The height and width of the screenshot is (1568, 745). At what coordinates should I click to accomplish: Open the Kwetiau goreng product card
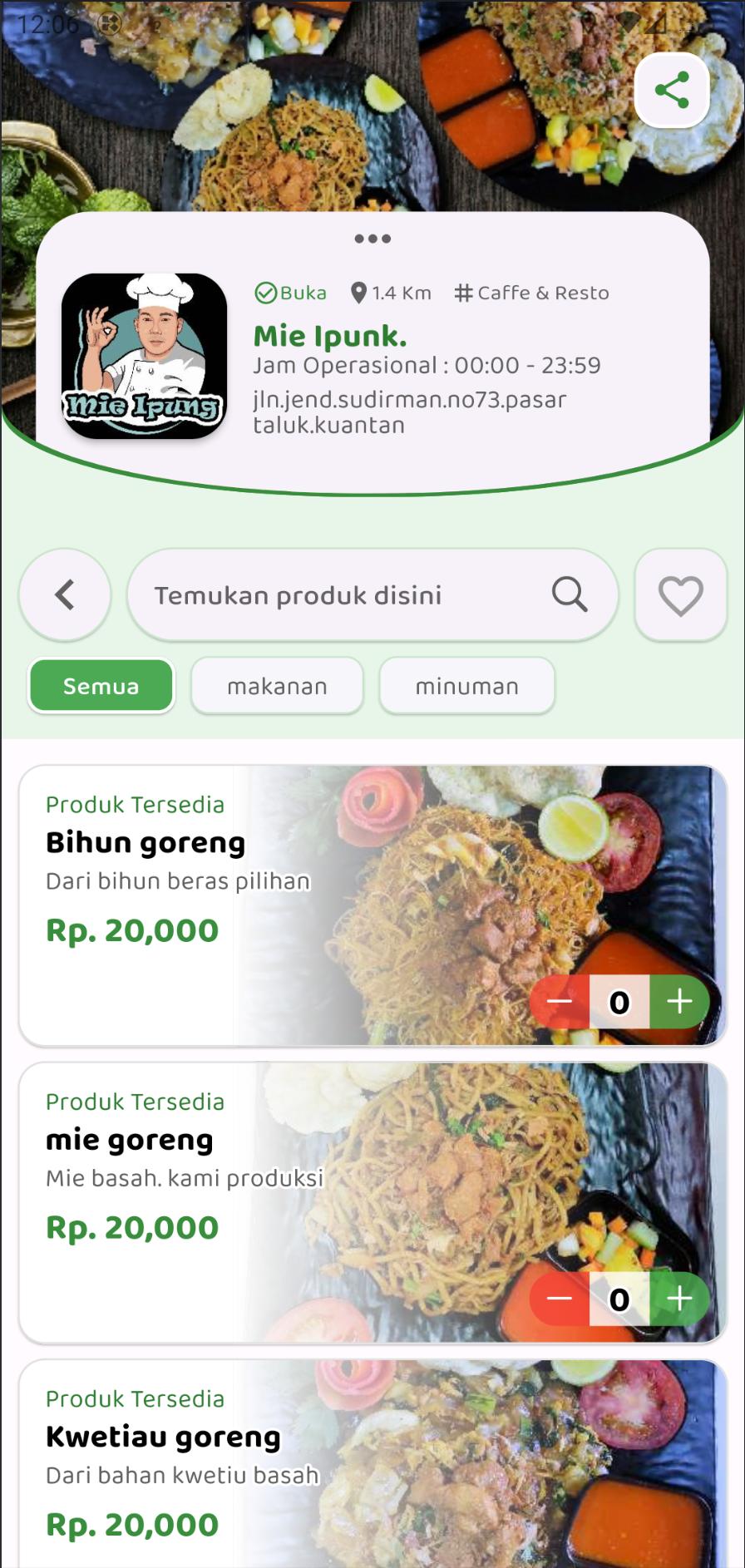point(372,1464)
